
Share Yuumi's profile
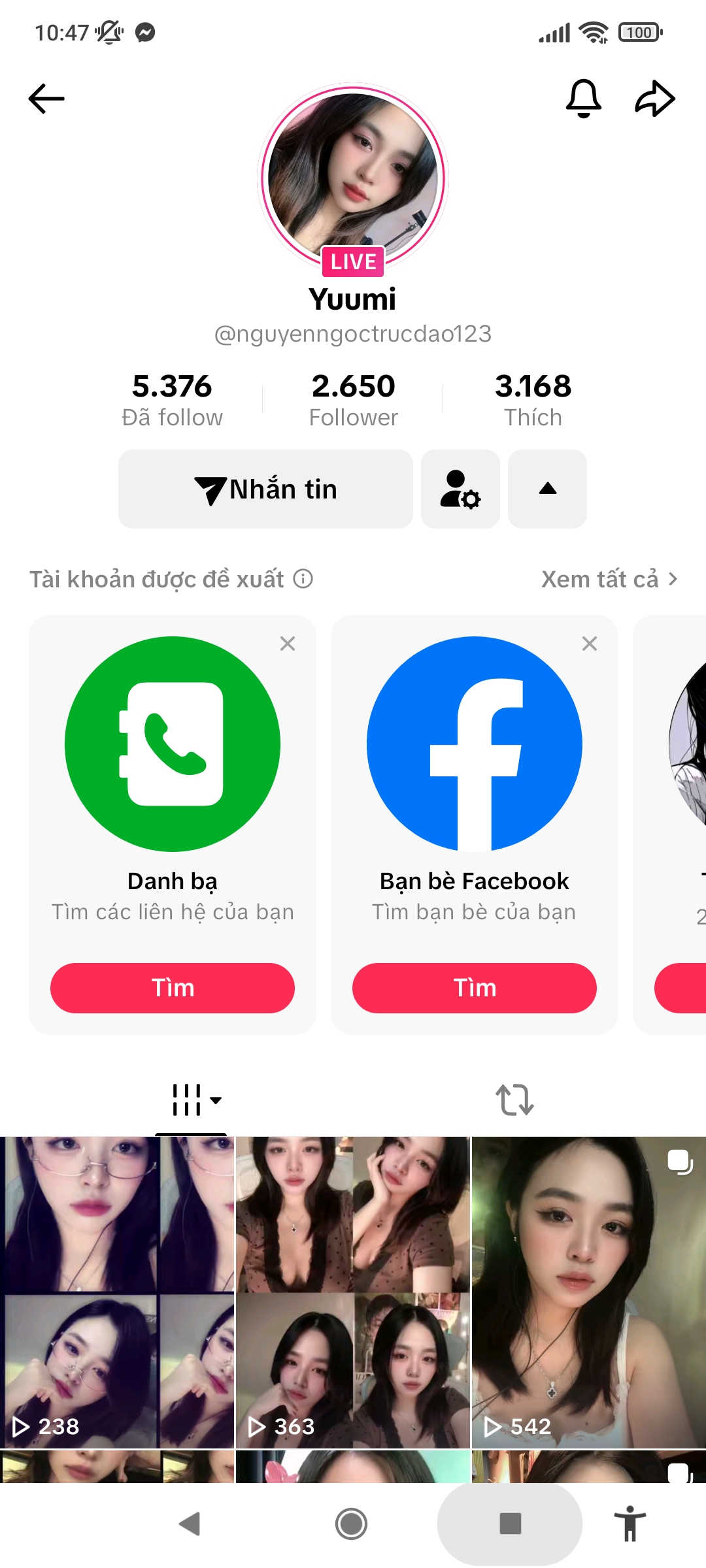click(x=655, y=99)
